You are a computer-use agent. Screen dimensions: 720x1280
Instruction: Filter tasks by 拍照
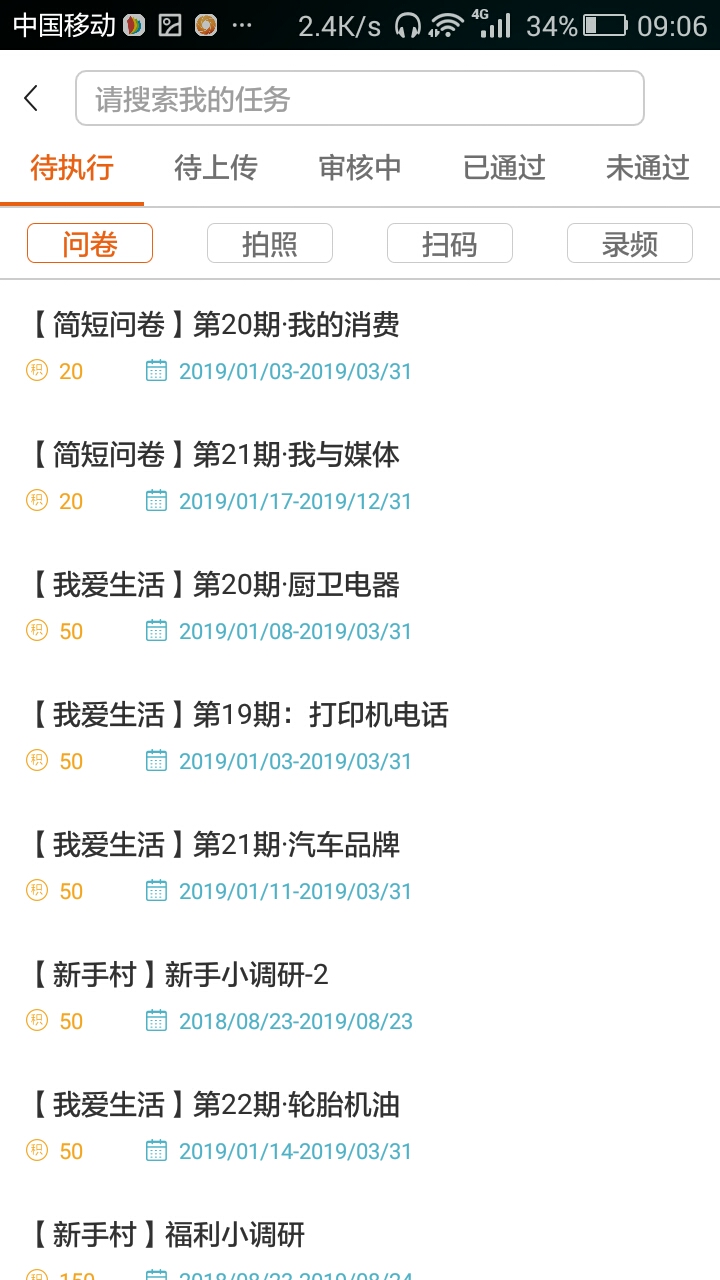tap(270, 243)
